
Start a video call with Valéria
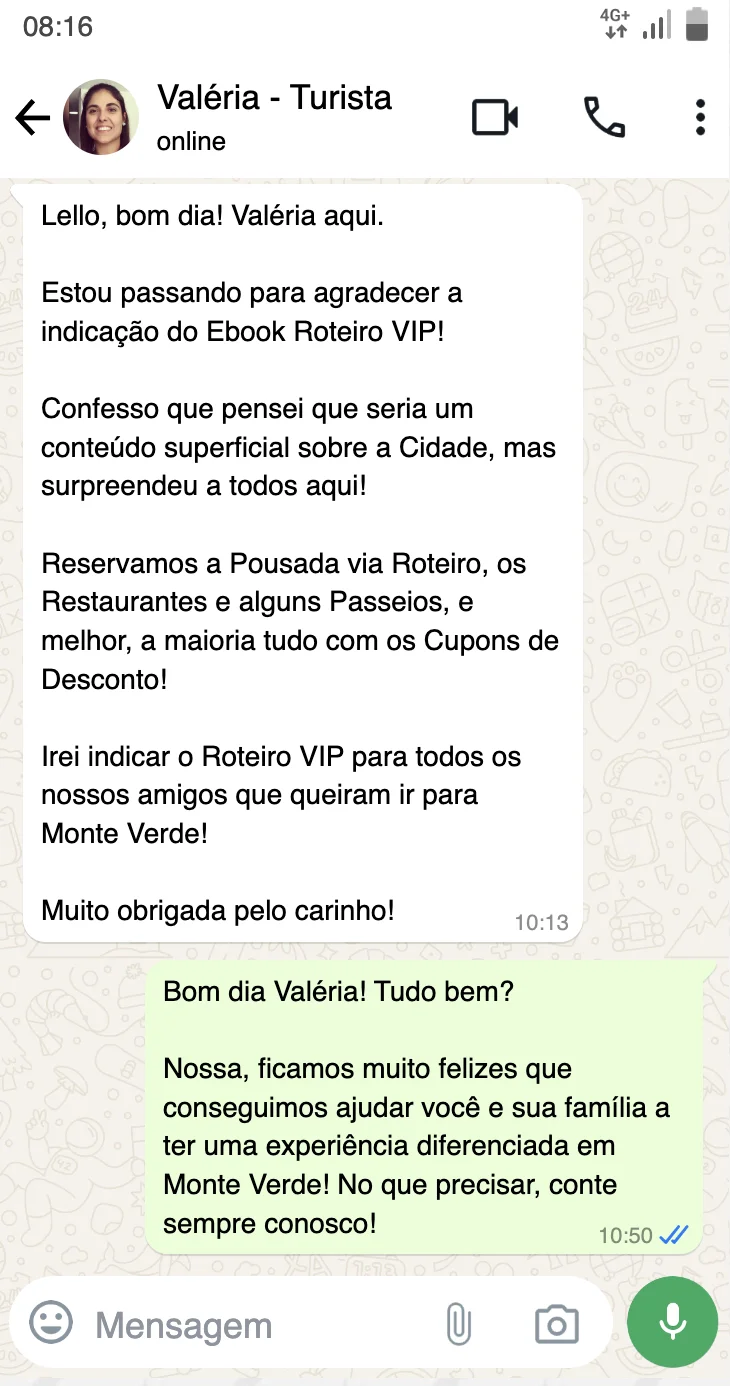coord(495,118)
